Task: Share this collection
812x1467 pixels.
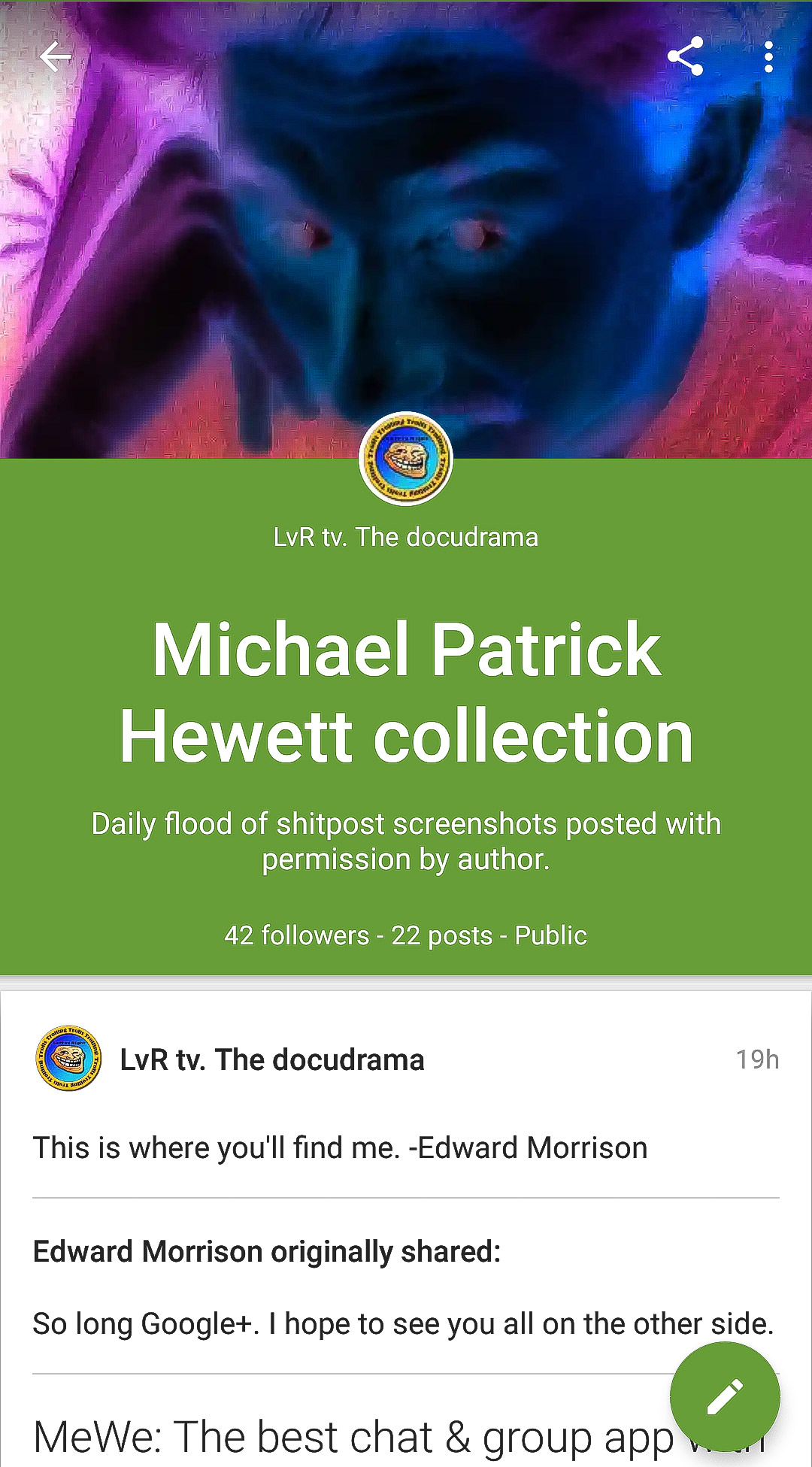Action: click(685, 56)
